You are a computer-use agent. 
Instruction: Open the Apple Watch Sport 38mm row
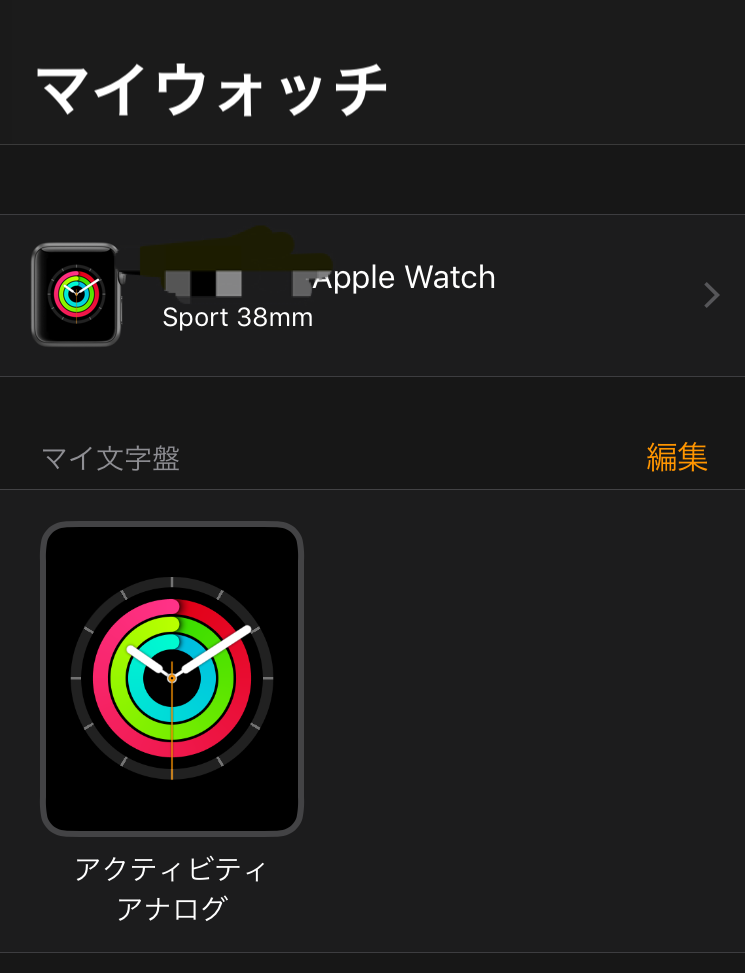point(372,295)
